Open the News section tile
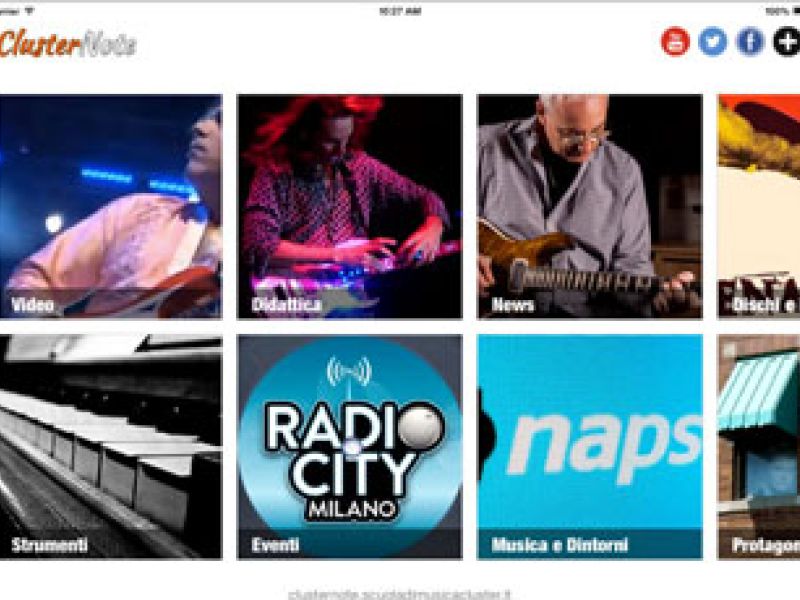The height and width of the screenshot is (600, 800). [x=589, y=207]
